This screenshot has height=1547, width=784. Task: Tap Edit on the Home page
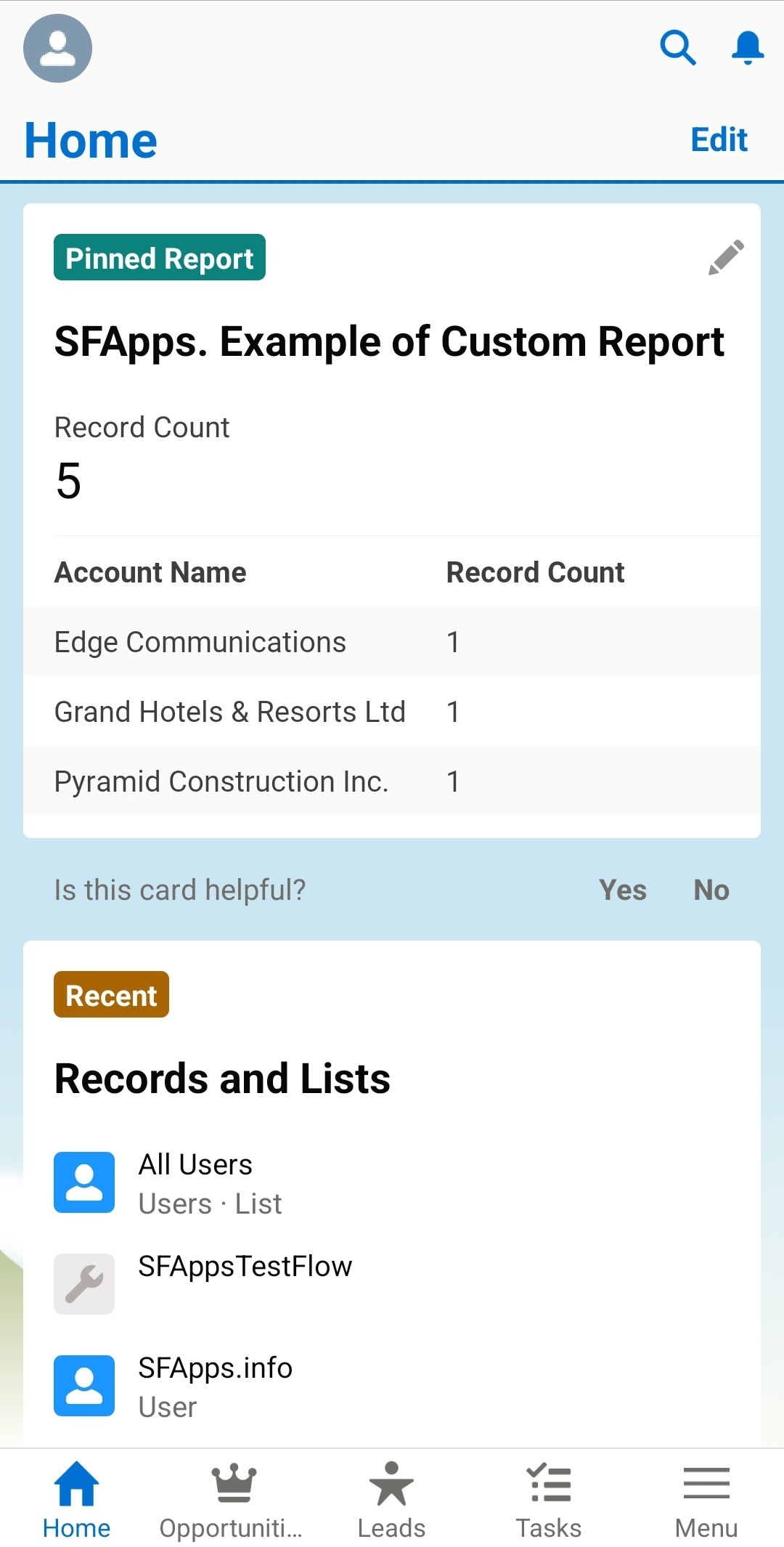tap(718, 139)
